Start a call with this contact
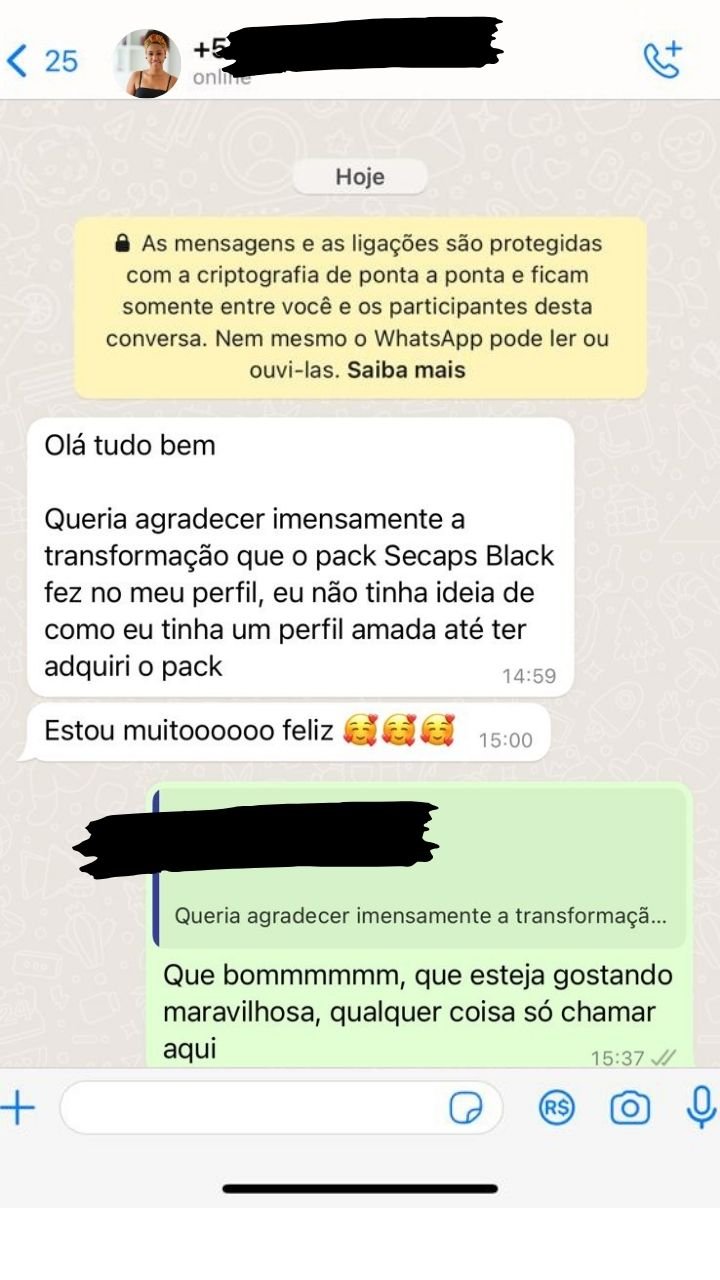This screenshot has width=720, height=1280. tap(661, 60)
